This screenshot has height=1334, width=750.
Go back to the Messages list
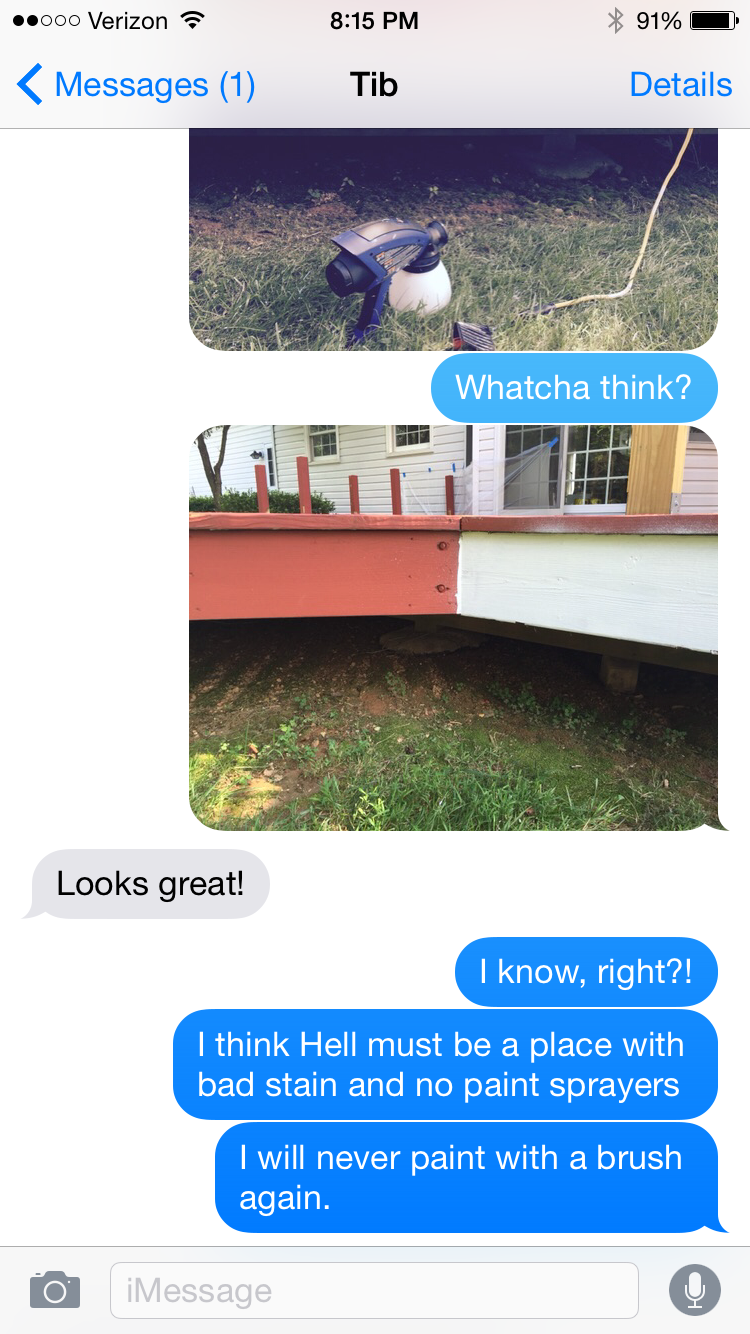(x=135, y=85)
